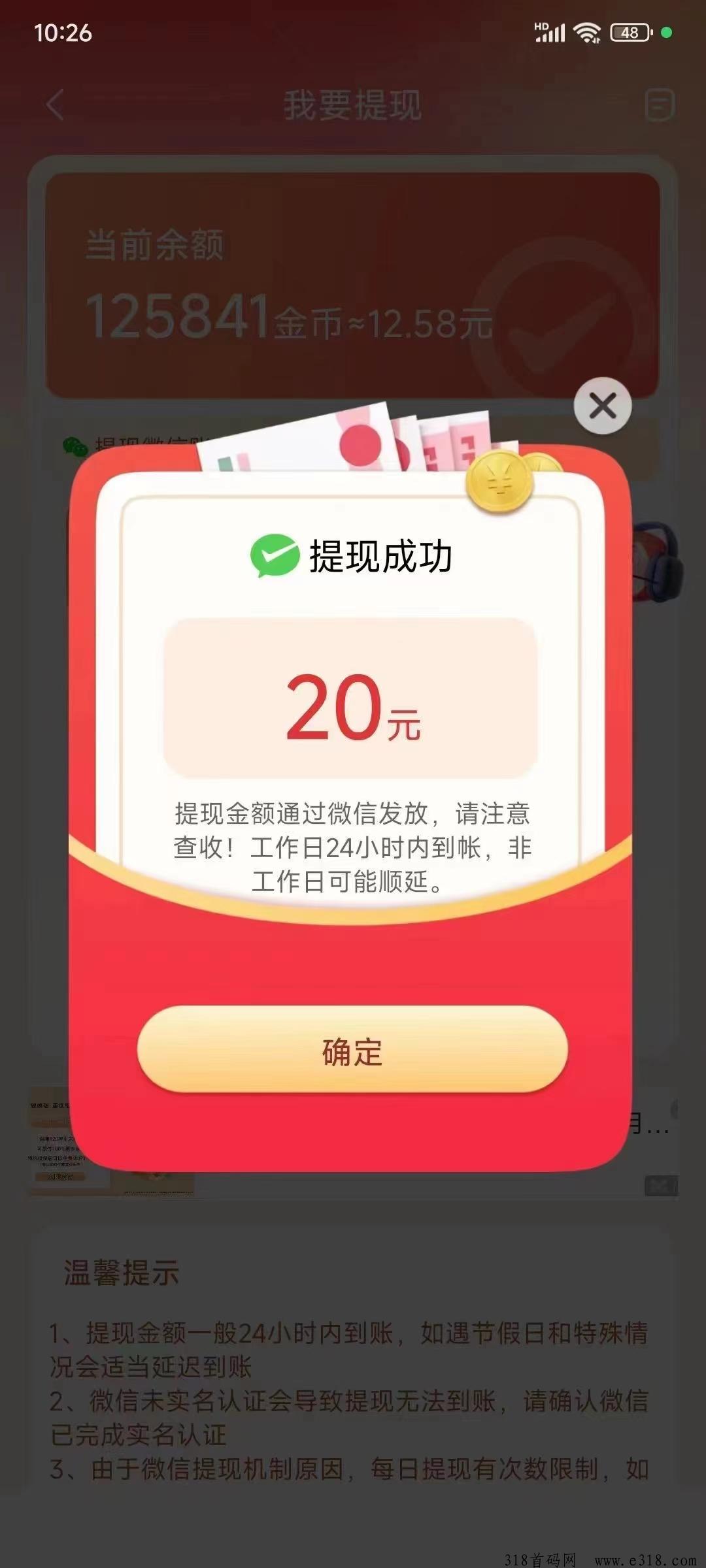Confirm with the 确定 button
Viewport: 706px width, 1568px height.
coord(352,1050)
